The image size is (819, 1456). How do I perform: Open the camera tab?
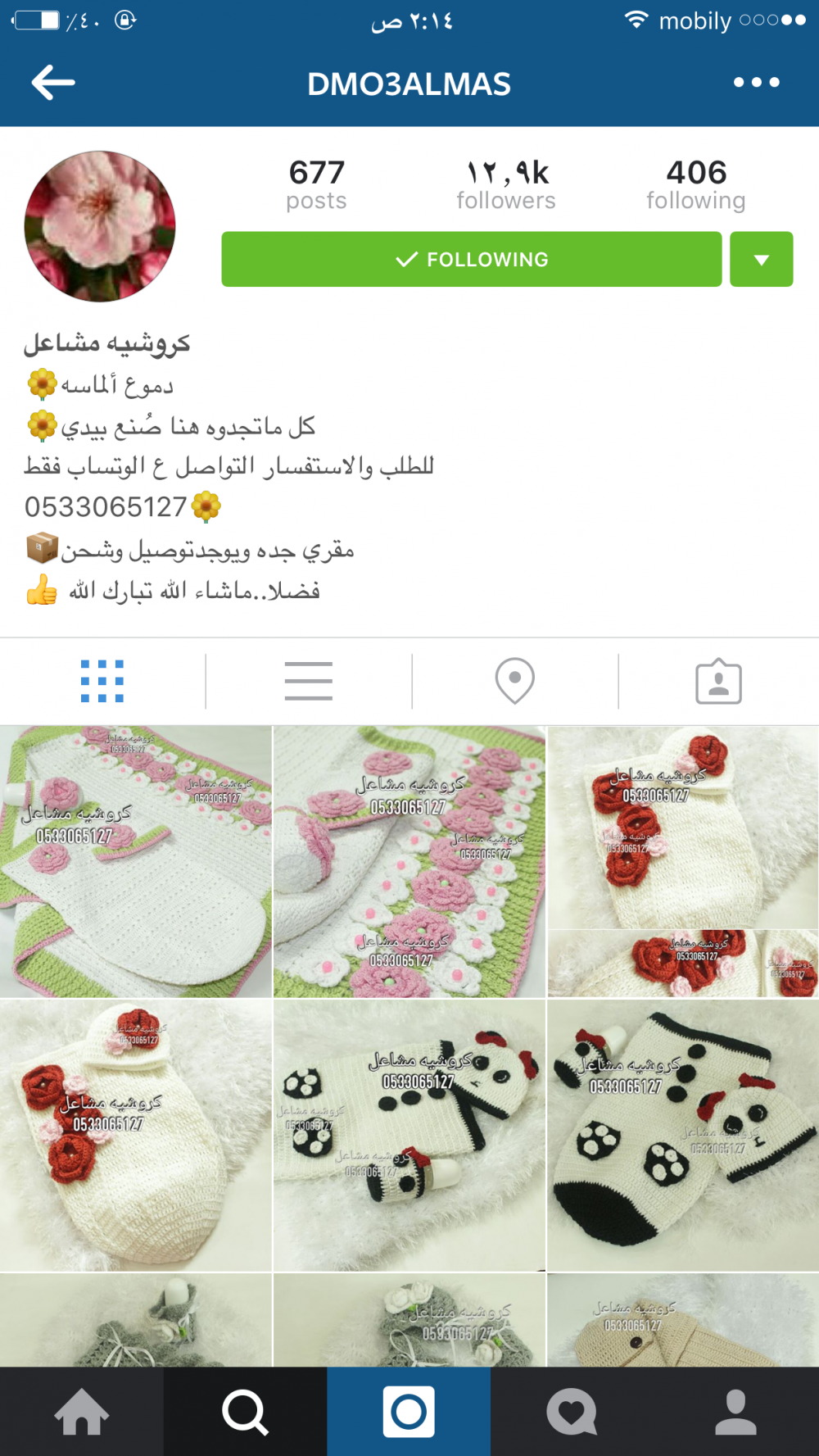409,1412
